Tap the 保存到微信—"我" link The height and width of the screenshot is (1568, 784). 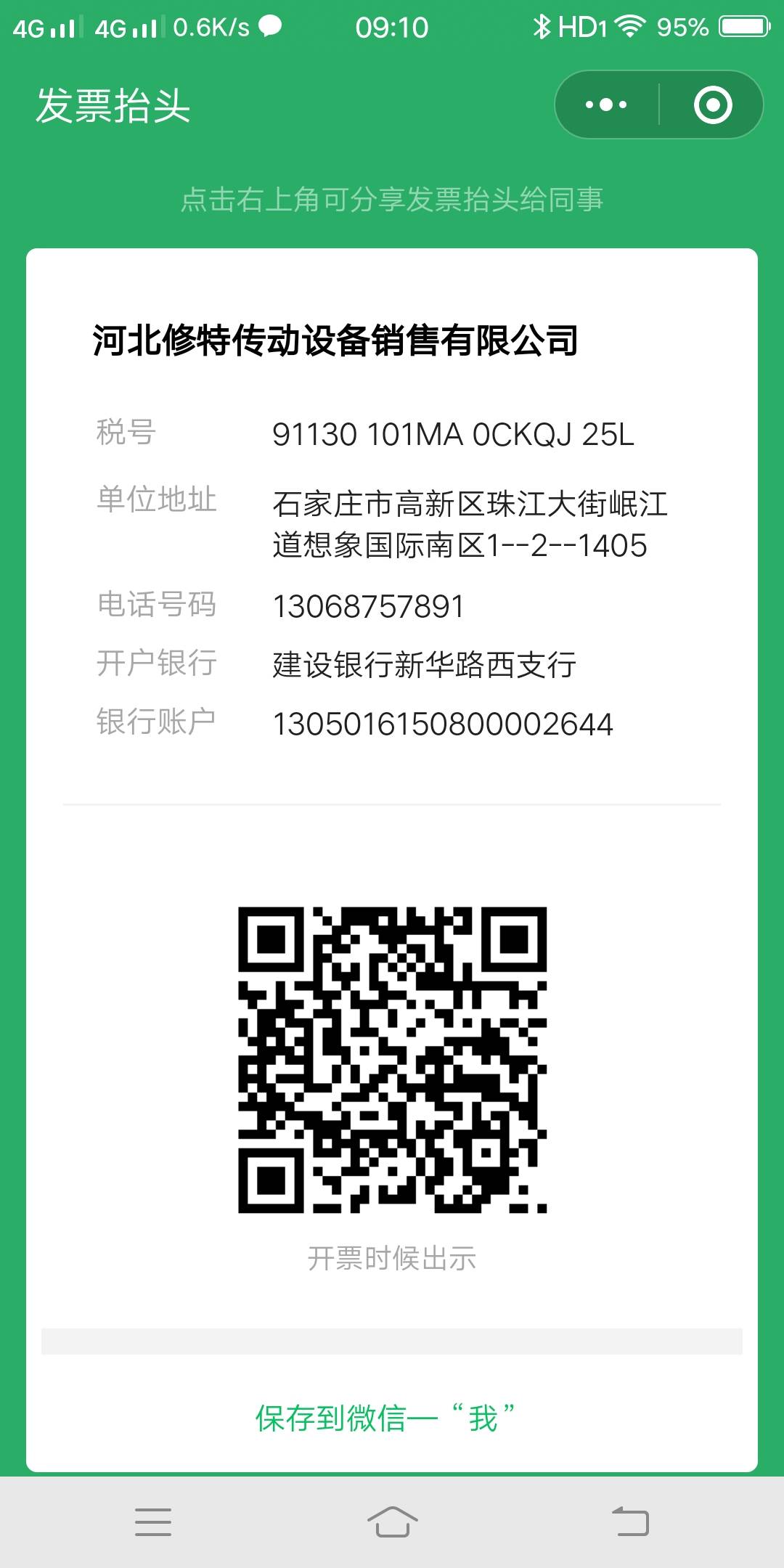tap(385, 1418)
